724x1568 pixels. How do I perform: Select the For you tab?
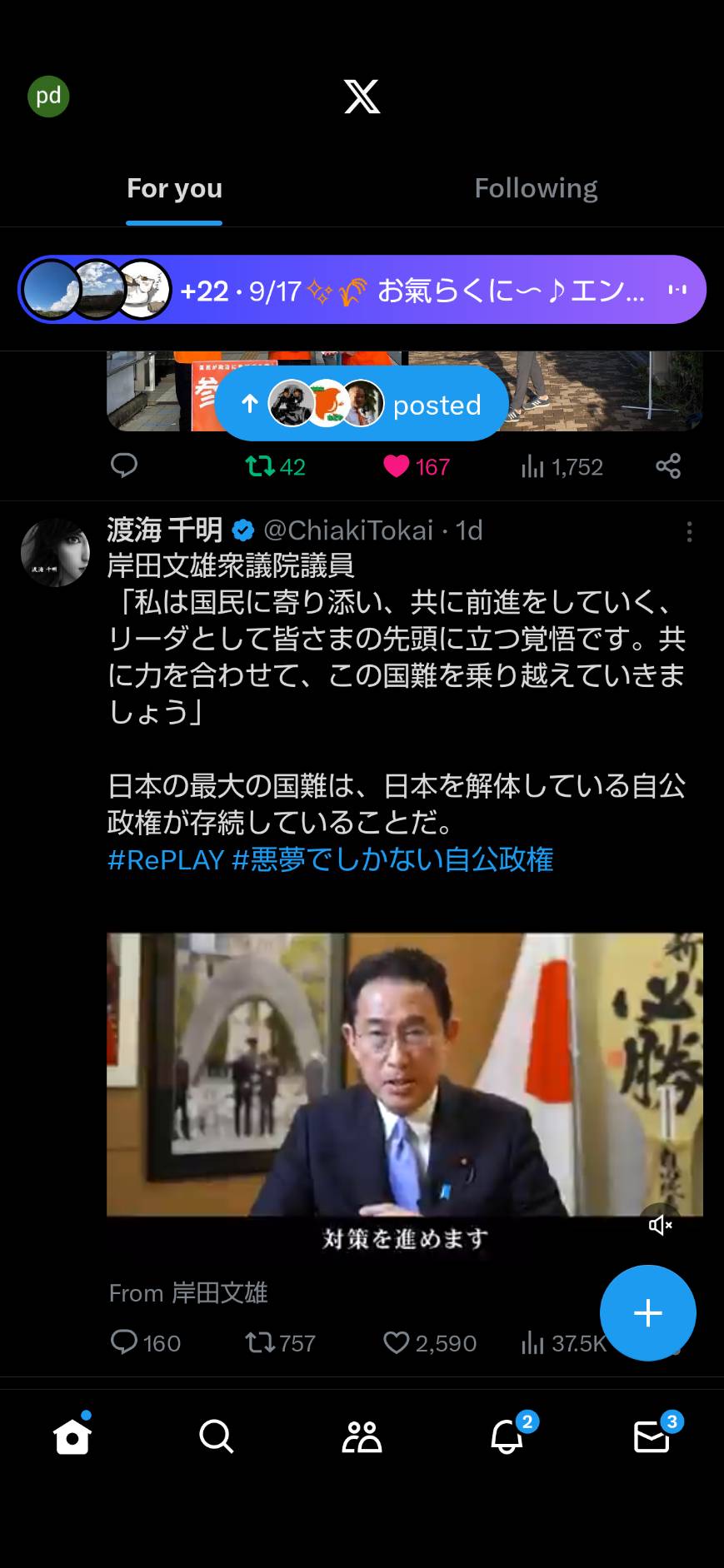click(174, 188)
